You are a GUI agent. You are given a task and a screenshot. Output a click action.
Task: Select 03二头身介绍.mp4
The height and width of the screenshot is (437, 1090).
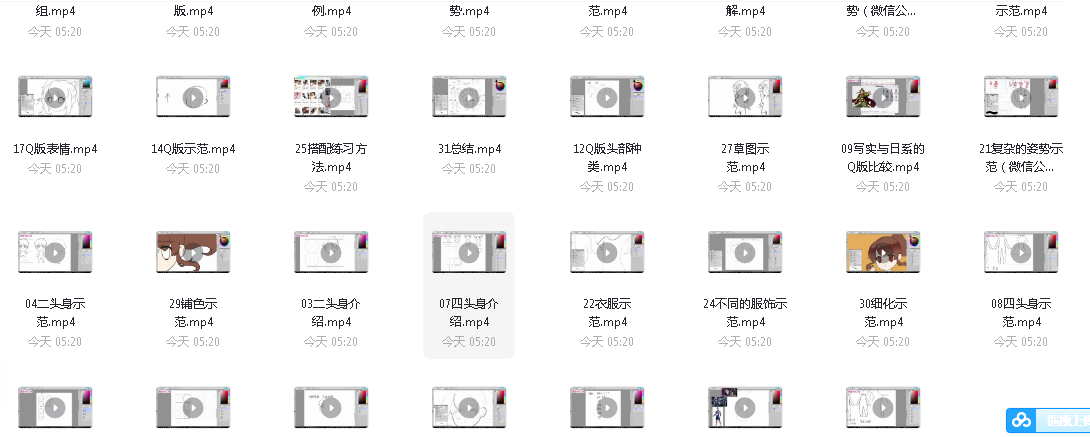click(331, 252)
